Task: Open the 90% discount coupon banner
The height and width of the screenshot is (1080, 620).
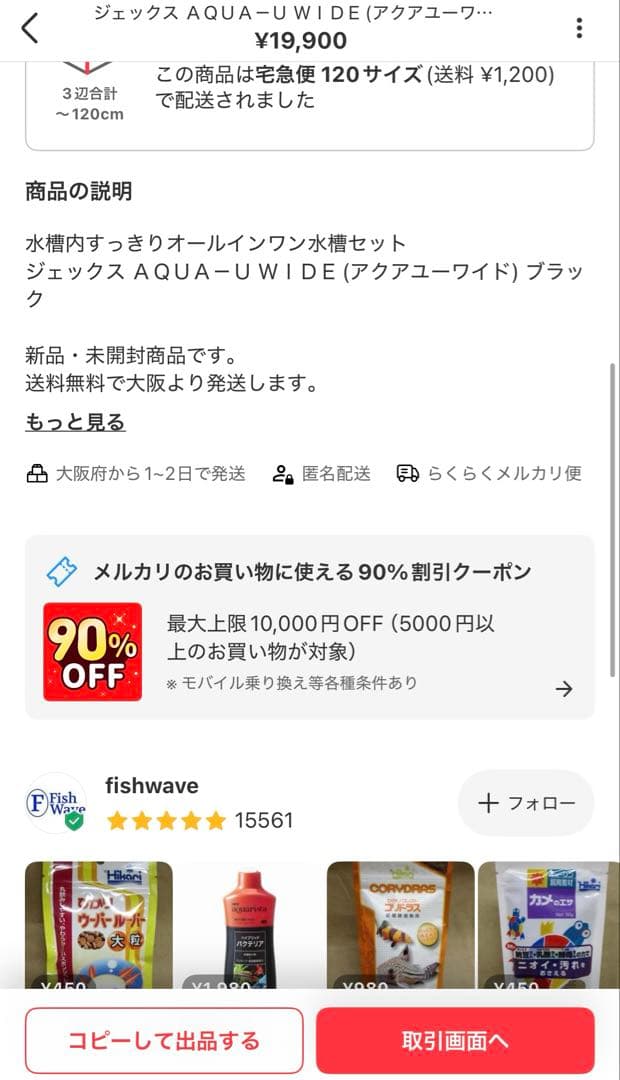Action: click(x=310, y=627)
